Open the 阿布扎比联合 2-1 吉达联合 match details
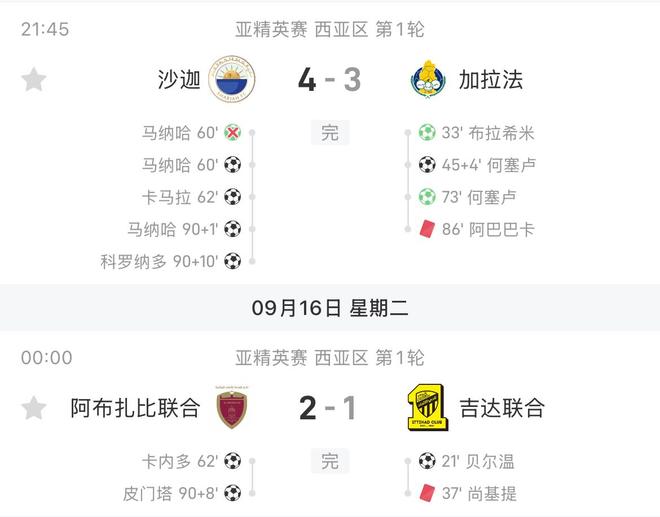Viewport: 660px width, 517px height. [329, 408]
